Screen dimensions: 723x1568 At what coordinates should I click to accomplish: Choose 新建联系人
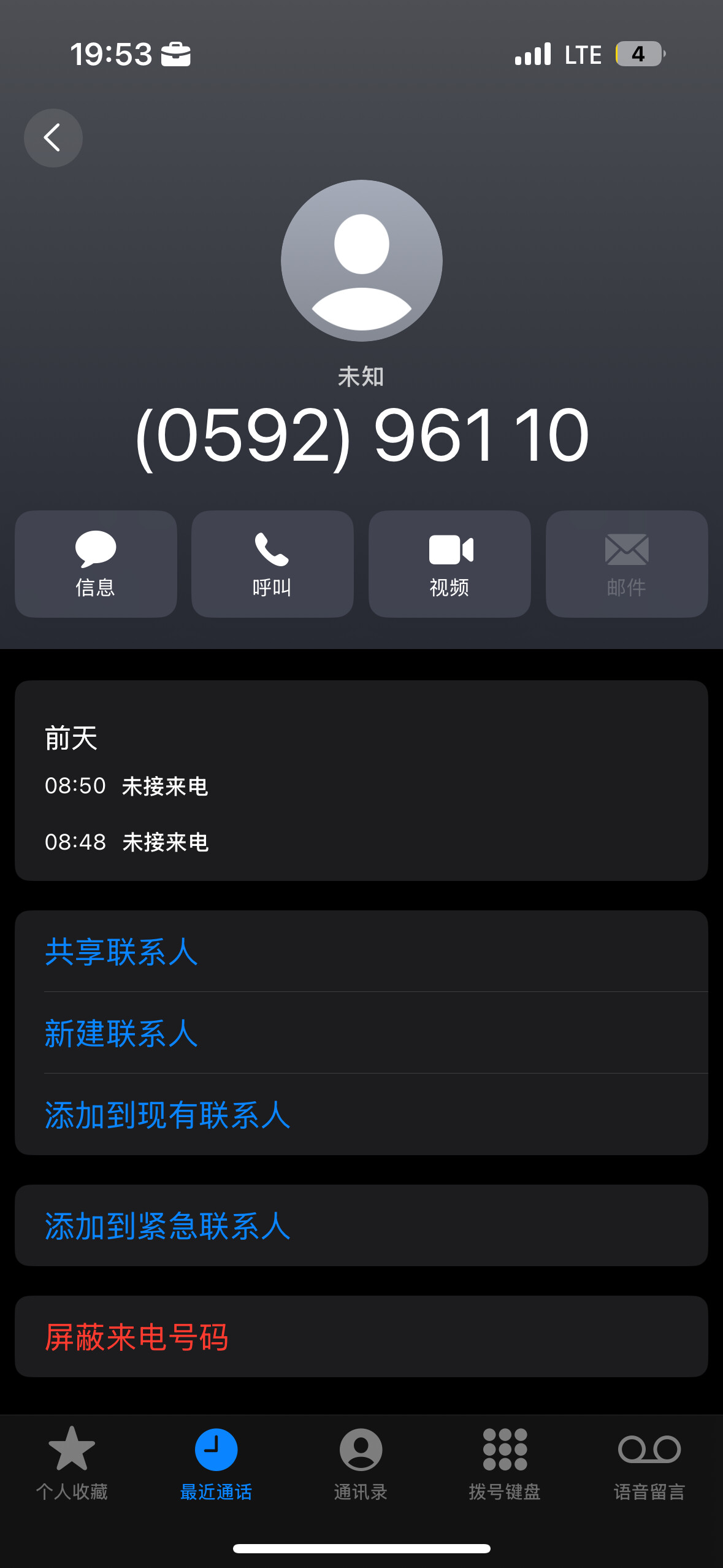[361, 1033]
